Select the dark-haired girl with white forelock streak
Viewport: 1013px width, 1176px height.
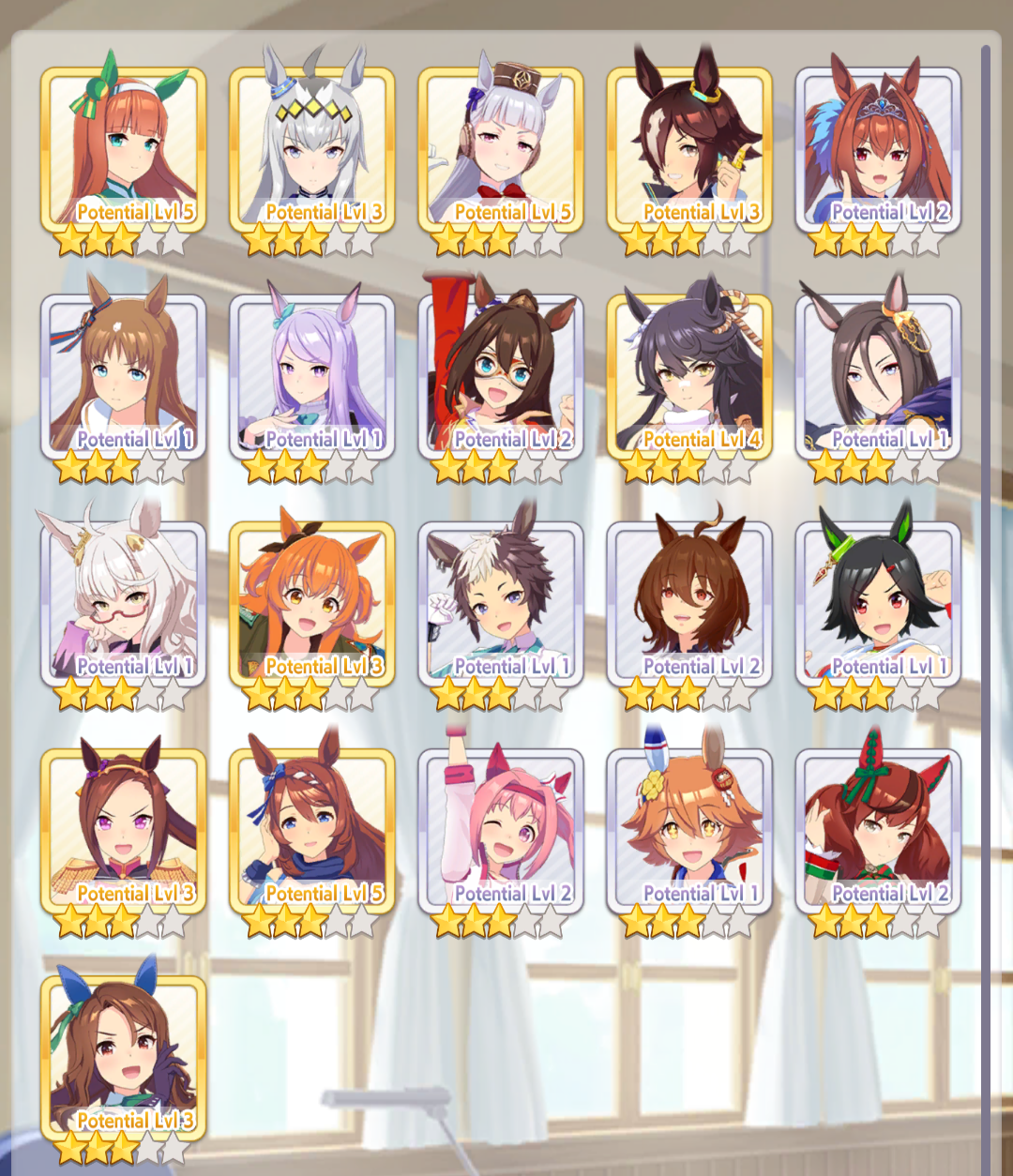pos(689,150)
